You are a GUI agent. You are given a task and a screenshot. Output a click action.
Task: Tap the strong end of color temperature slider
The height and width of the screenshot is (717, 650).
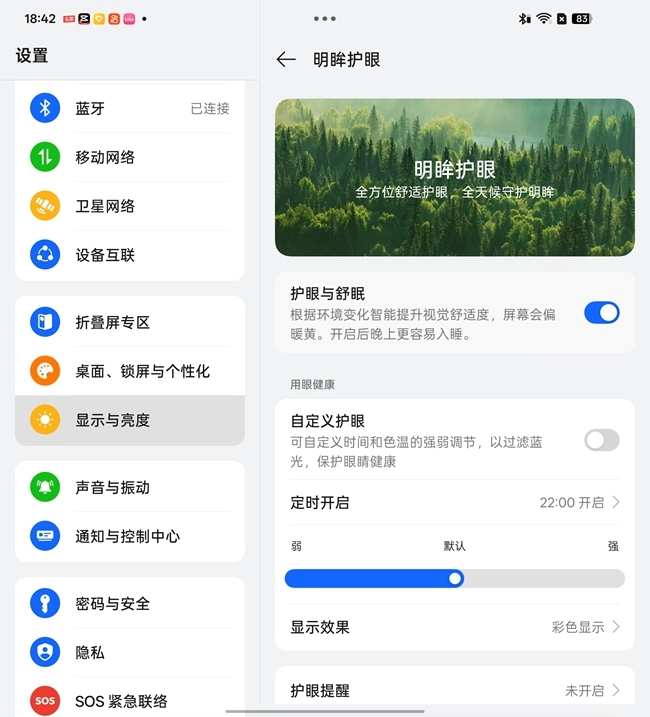click(615, 578)
